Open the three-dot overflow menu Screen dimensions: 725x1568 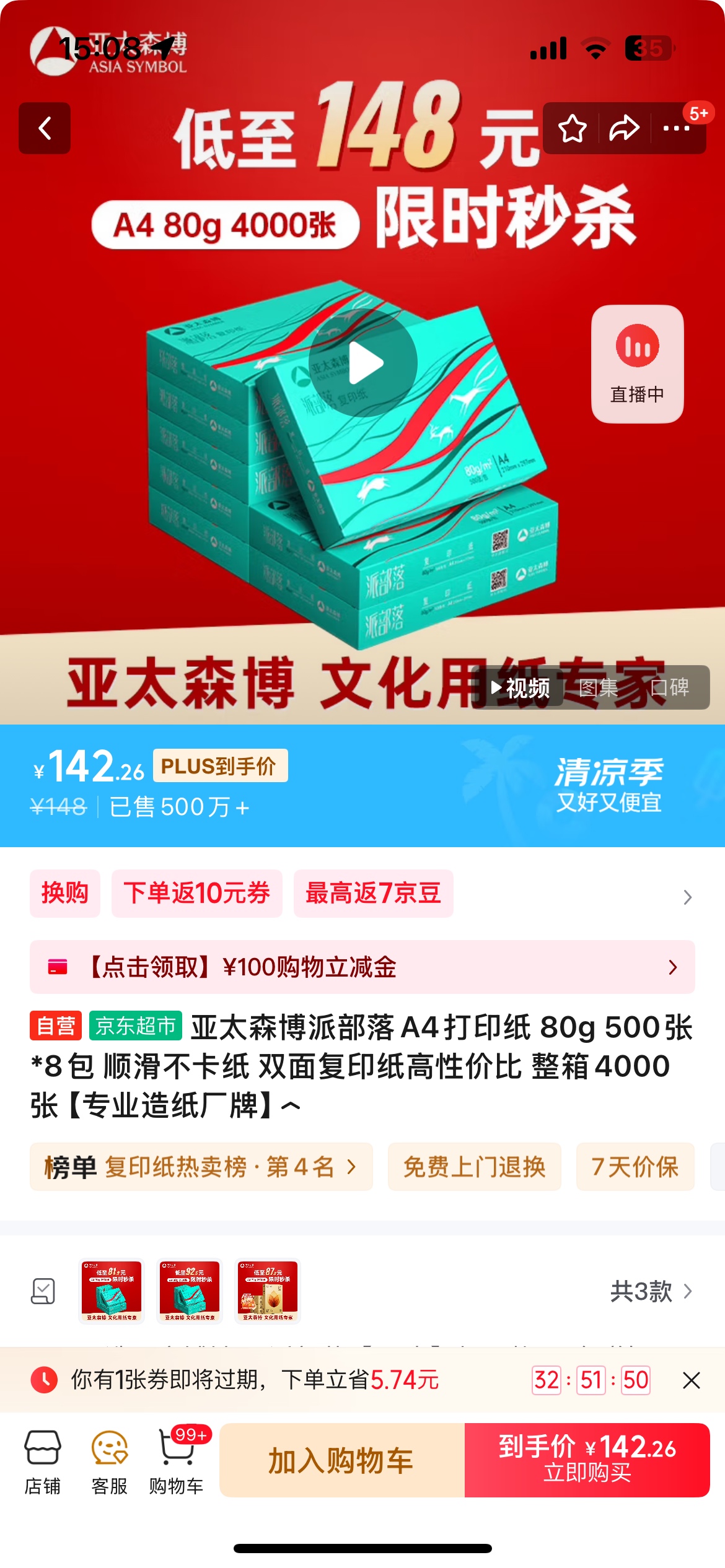coord(676,128)
